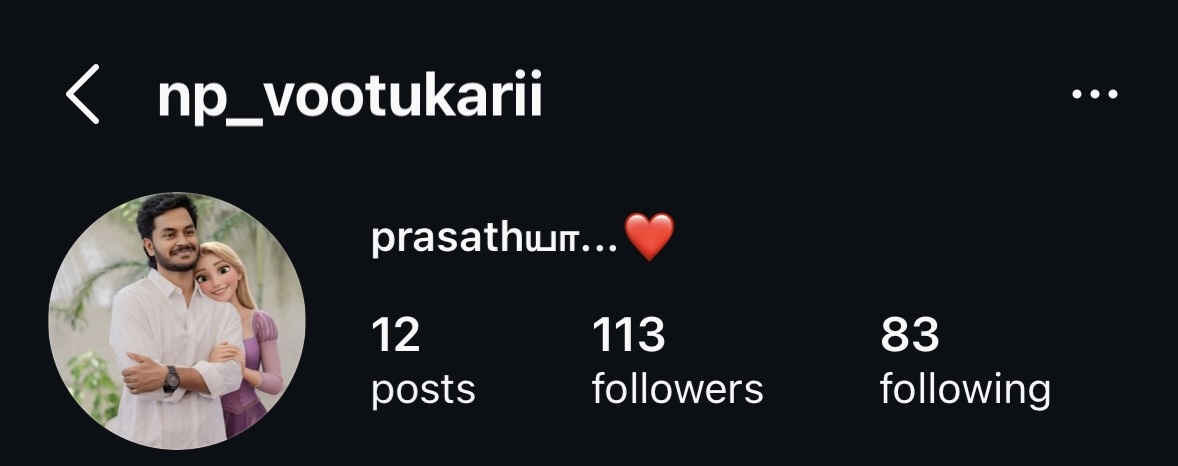The height and width of the screenshot is (466, 1178).
Task: Open the 83 following list
Action: click(964, 362)
